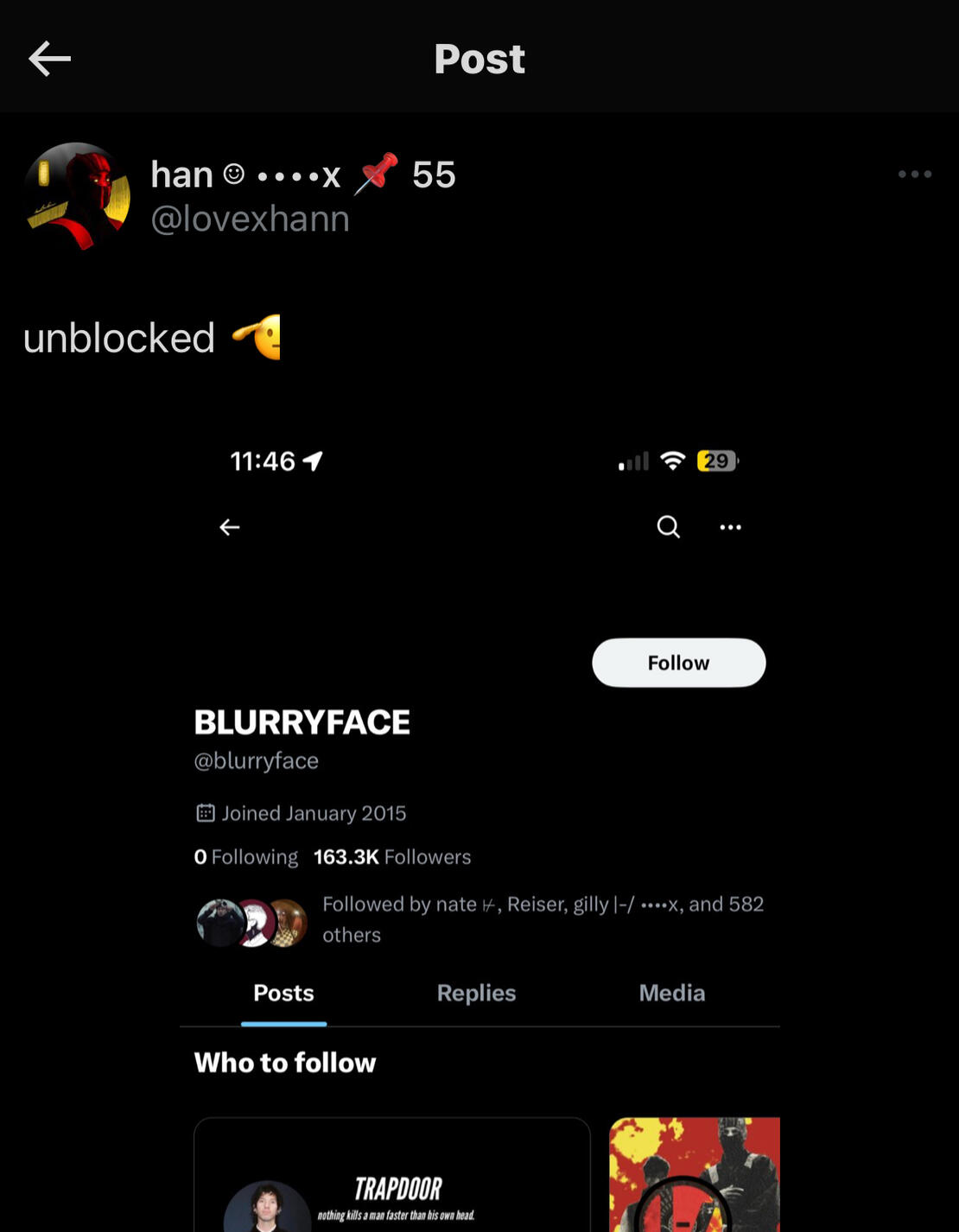Open han's profile picture
The height and width of the screenshot is (1232, 959).
[78, 196]
